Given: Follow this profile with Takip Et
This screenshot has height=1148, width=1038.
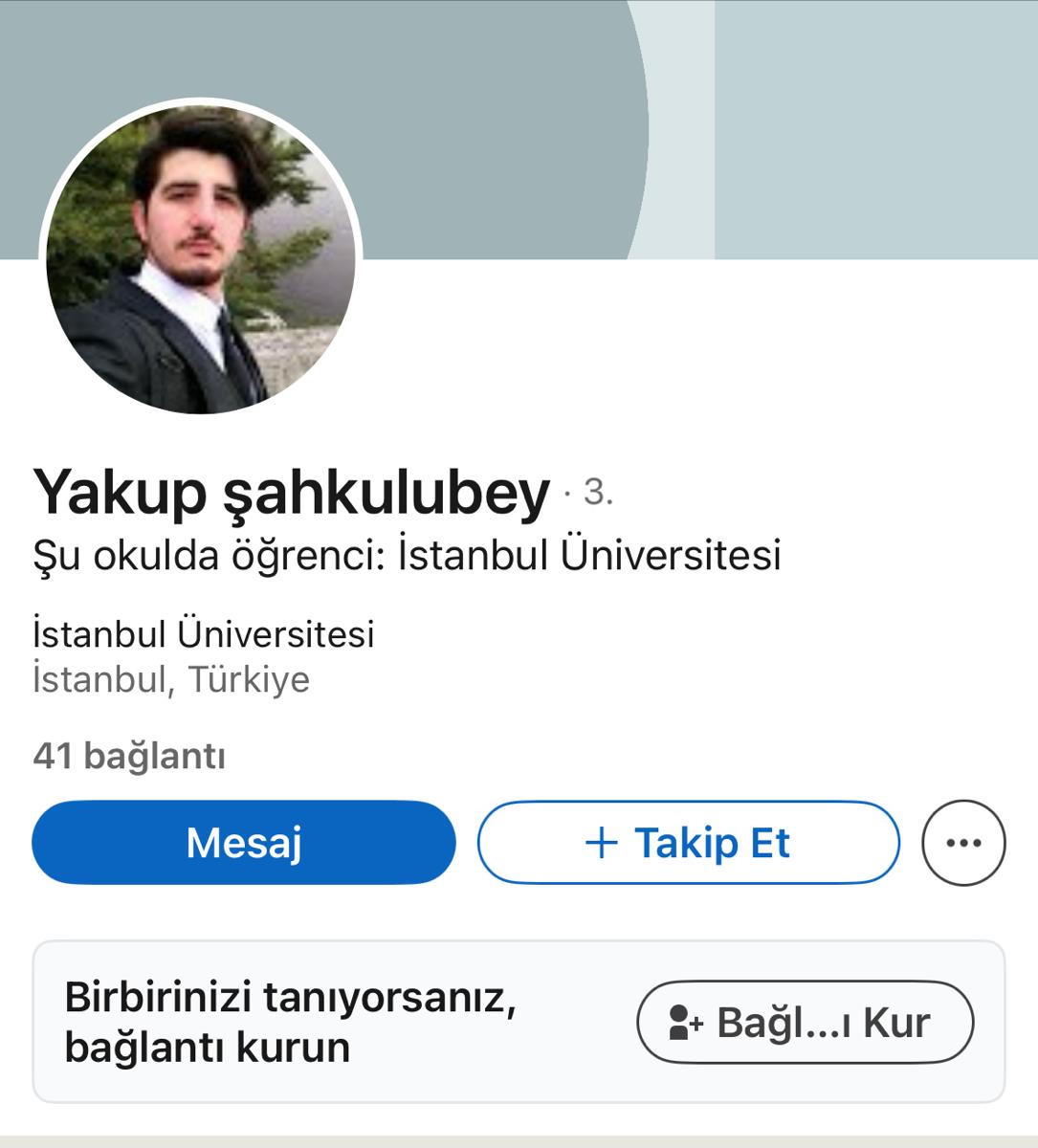Looking at the screenshot, I should [x=688, y=843].
